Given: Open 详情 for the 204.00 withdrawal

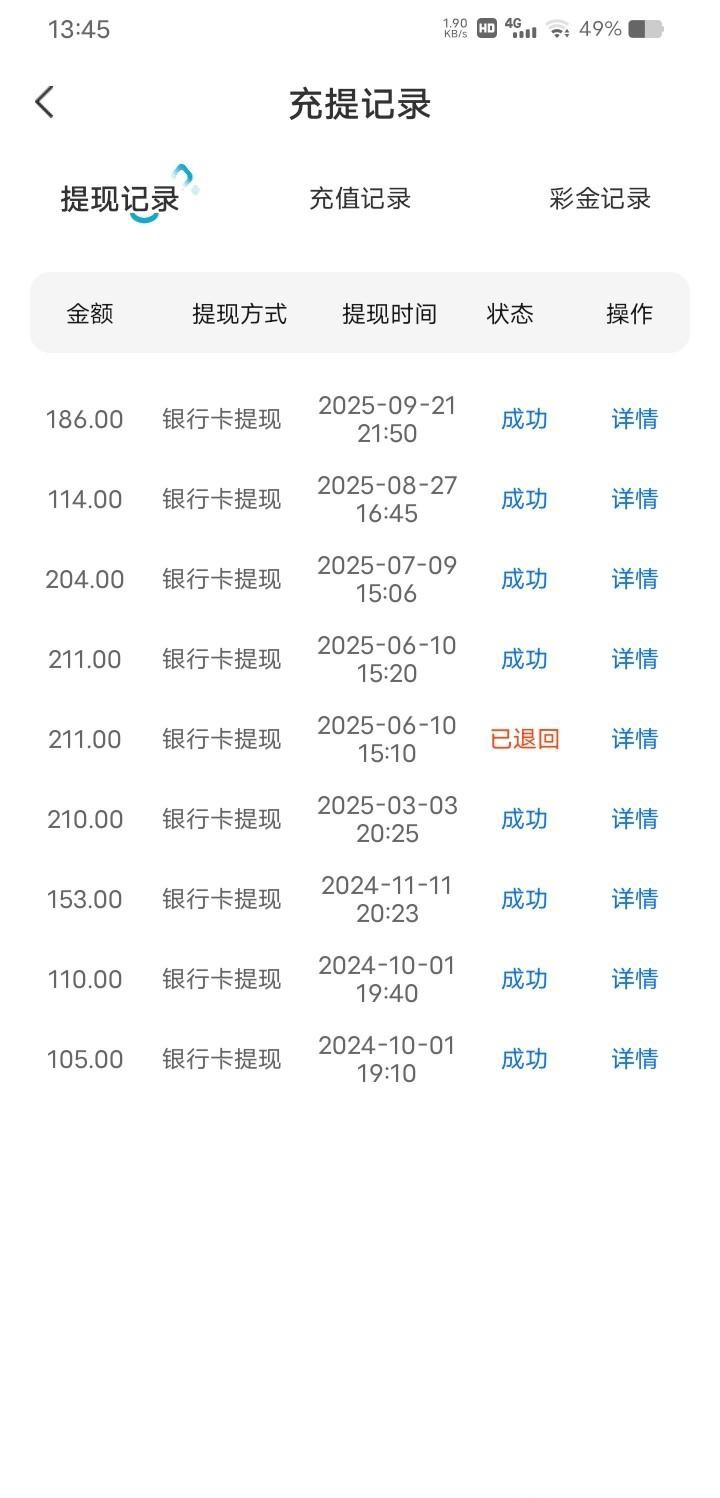Looking at the screenshot, I should click(634, 579).
